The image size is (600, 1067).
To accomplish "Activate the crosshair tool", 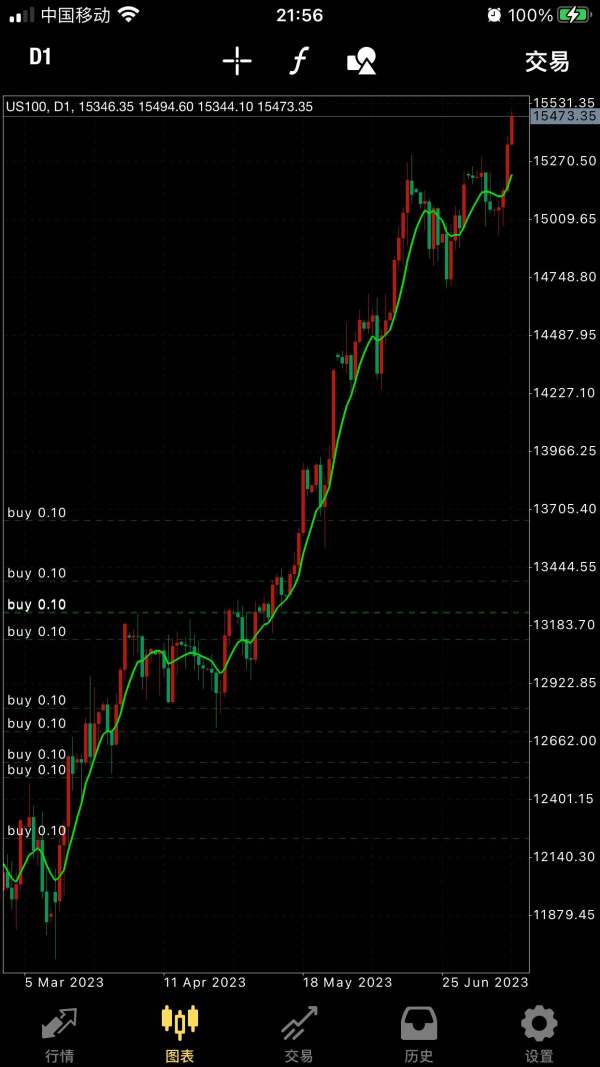I will coord(237,61).
